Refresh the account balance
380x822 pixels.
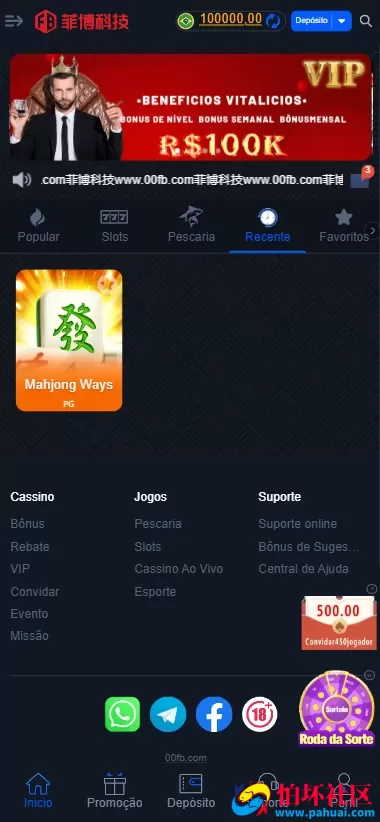(x=273, y=21)
